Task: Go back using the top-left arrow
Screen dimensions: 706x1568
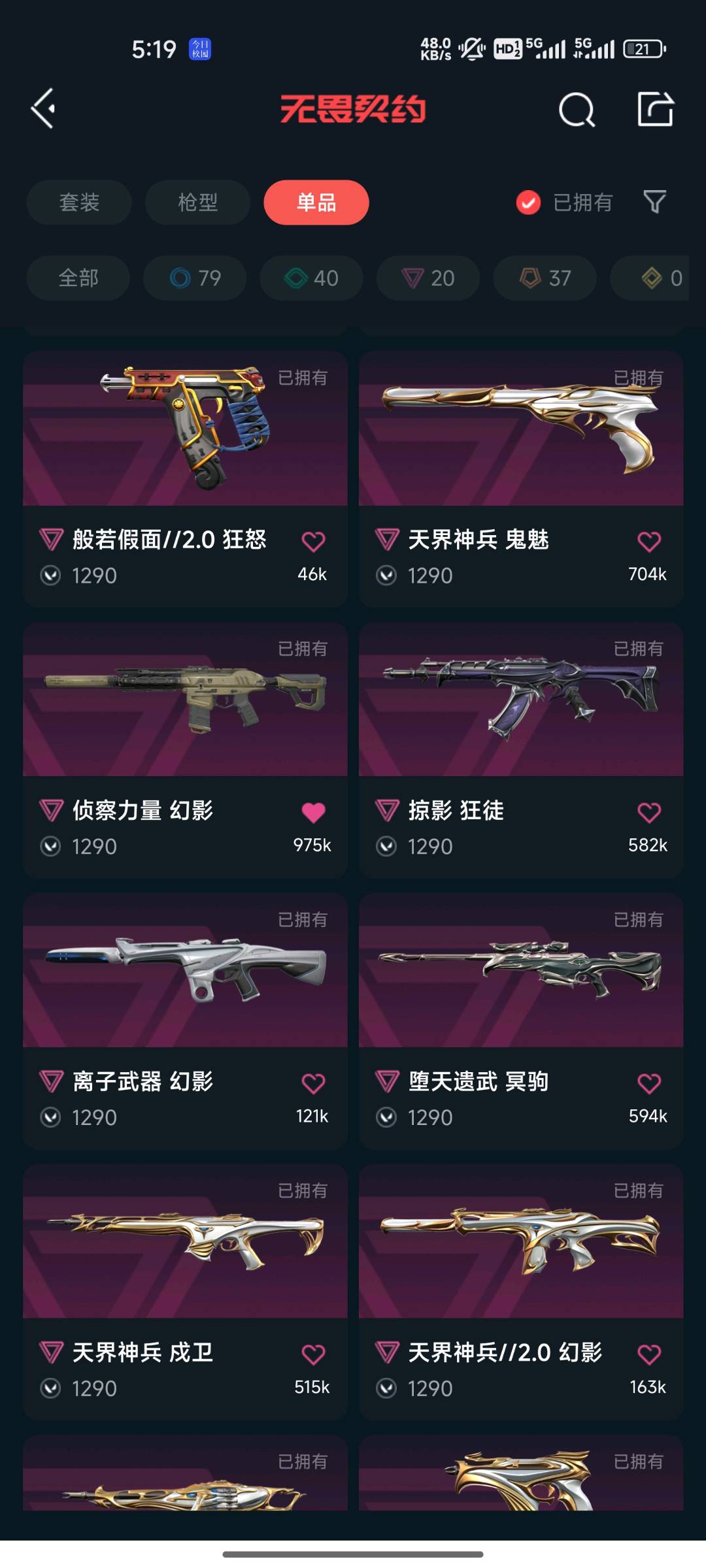Action: pos(43,108)
